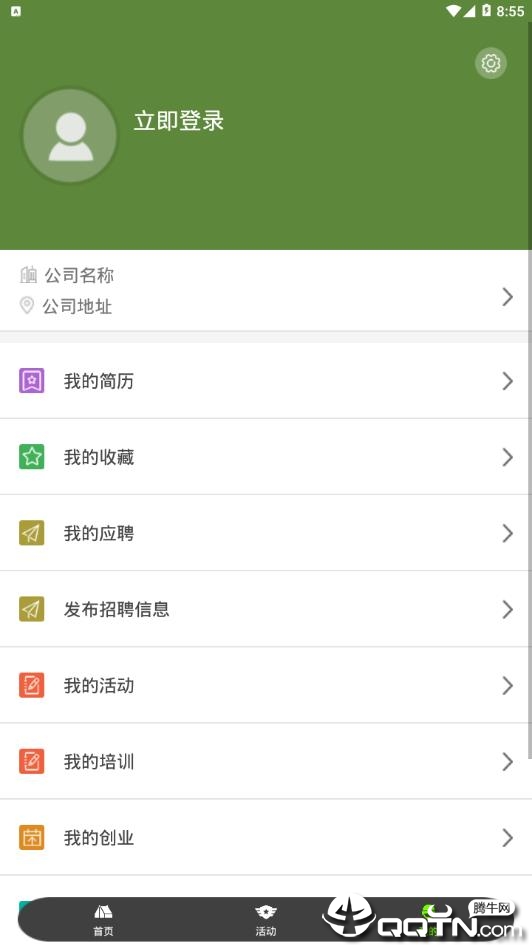Open 发布招聘信息

pos(266,609)
